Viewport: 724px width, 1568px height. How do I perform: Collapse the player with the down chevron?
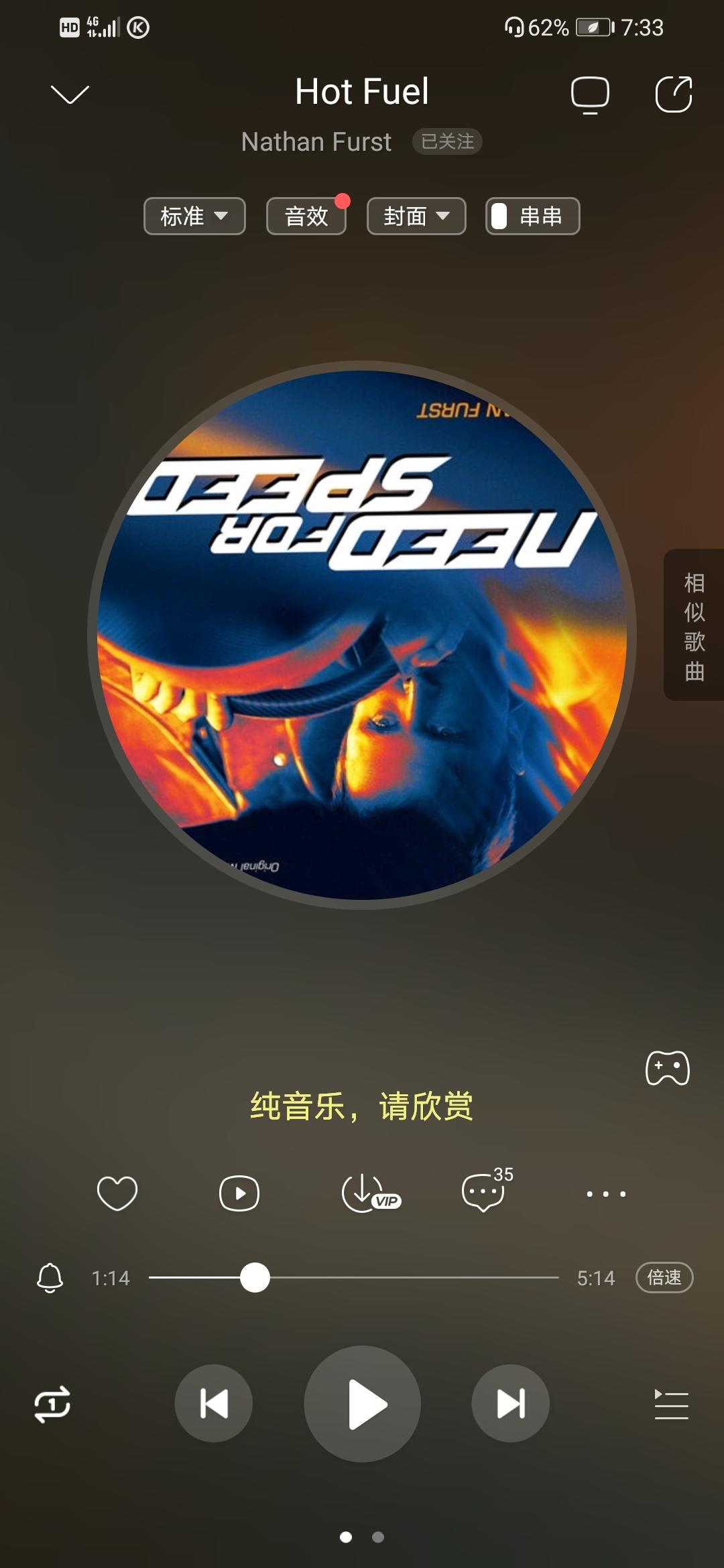point(69,94)
